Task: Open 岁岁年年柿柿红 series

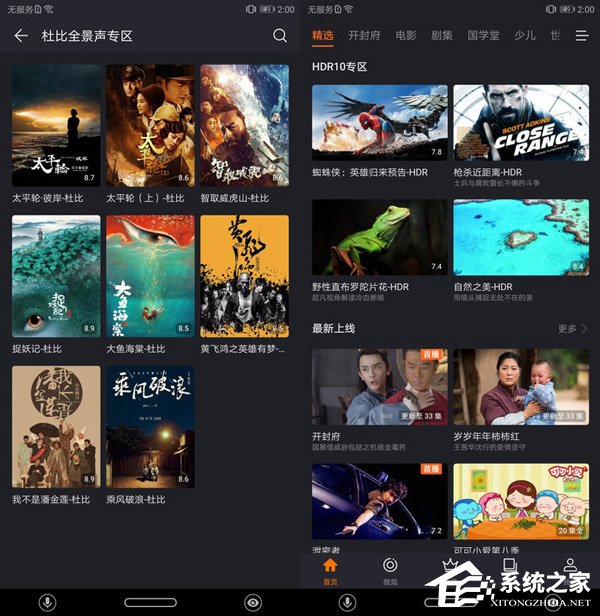Action: tap(520, 387)
